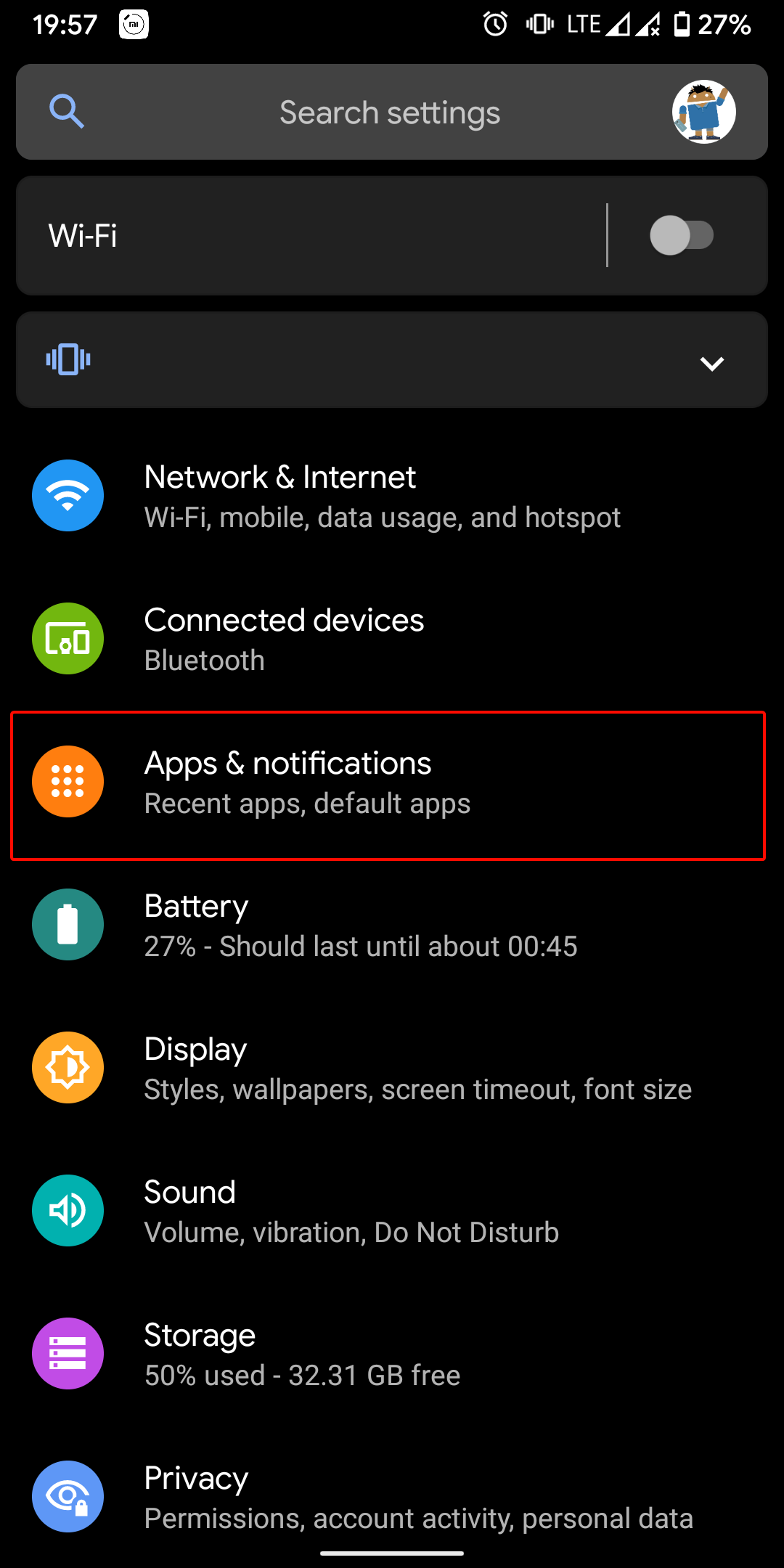Open Battery settings
The width and height of the screenshot is (784, 1568).
[x=392, y=926]
